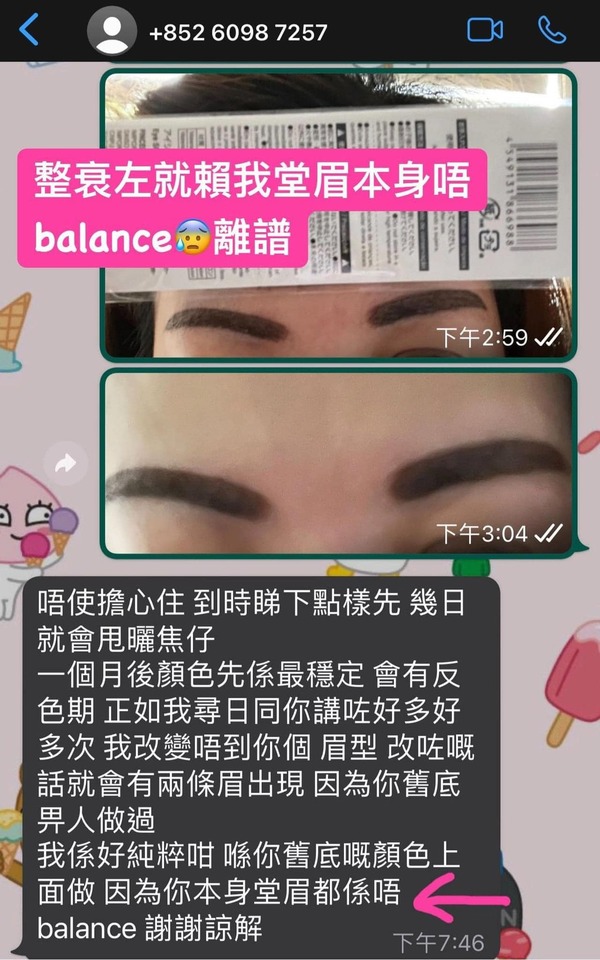This screenshot has height=960, width=600.
Task: Open contact info for +852 6098 7257
Action: click(237, 32)
